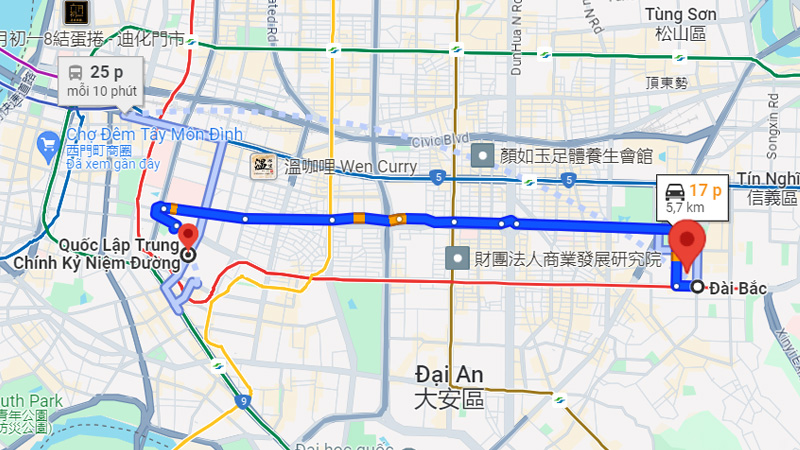The width and height of the screenshot is (800, 450).
Task: Open the 顏如玉足體養生會館 place marker
Action: pos(484,155)
